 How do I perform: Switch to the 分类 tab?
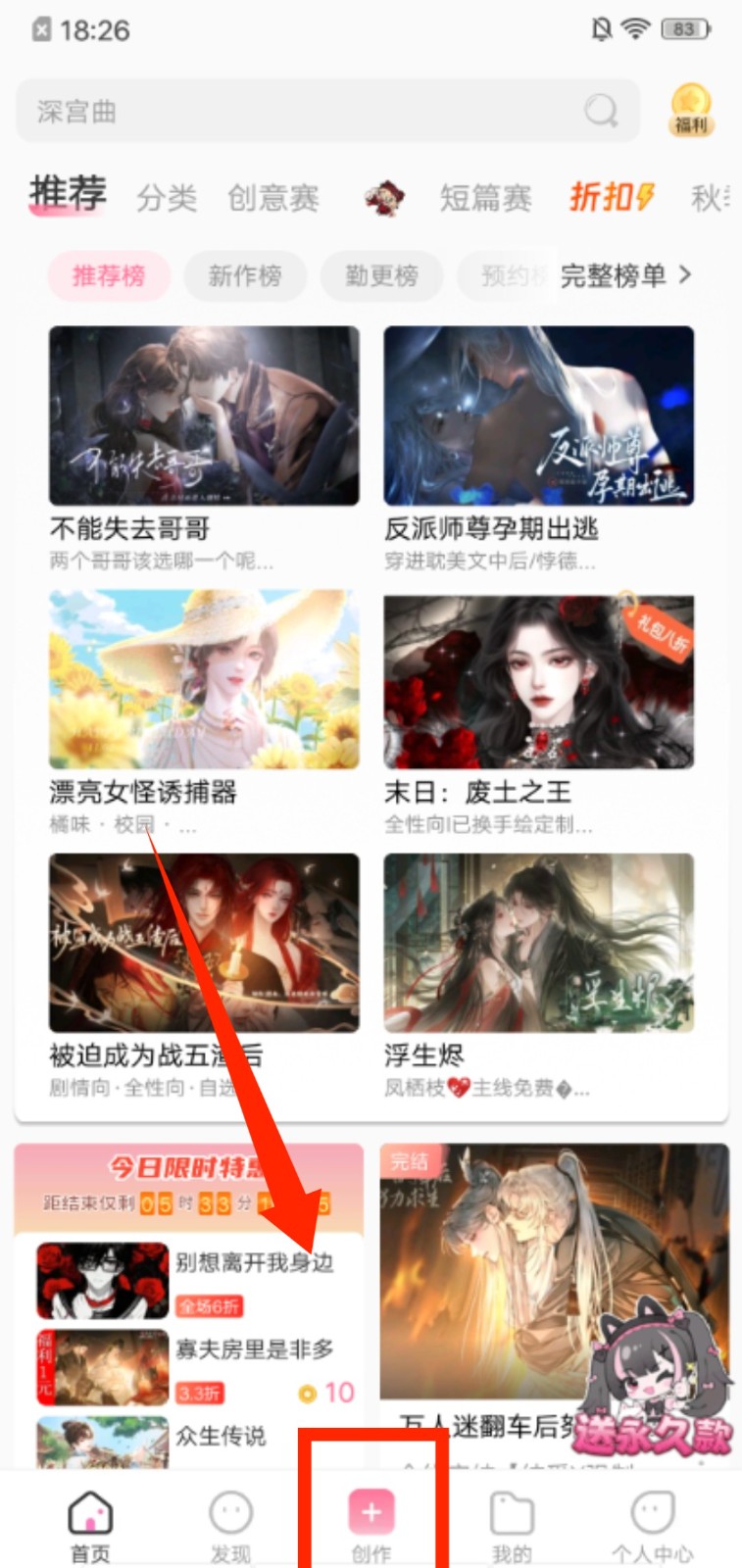click(166, 198)
